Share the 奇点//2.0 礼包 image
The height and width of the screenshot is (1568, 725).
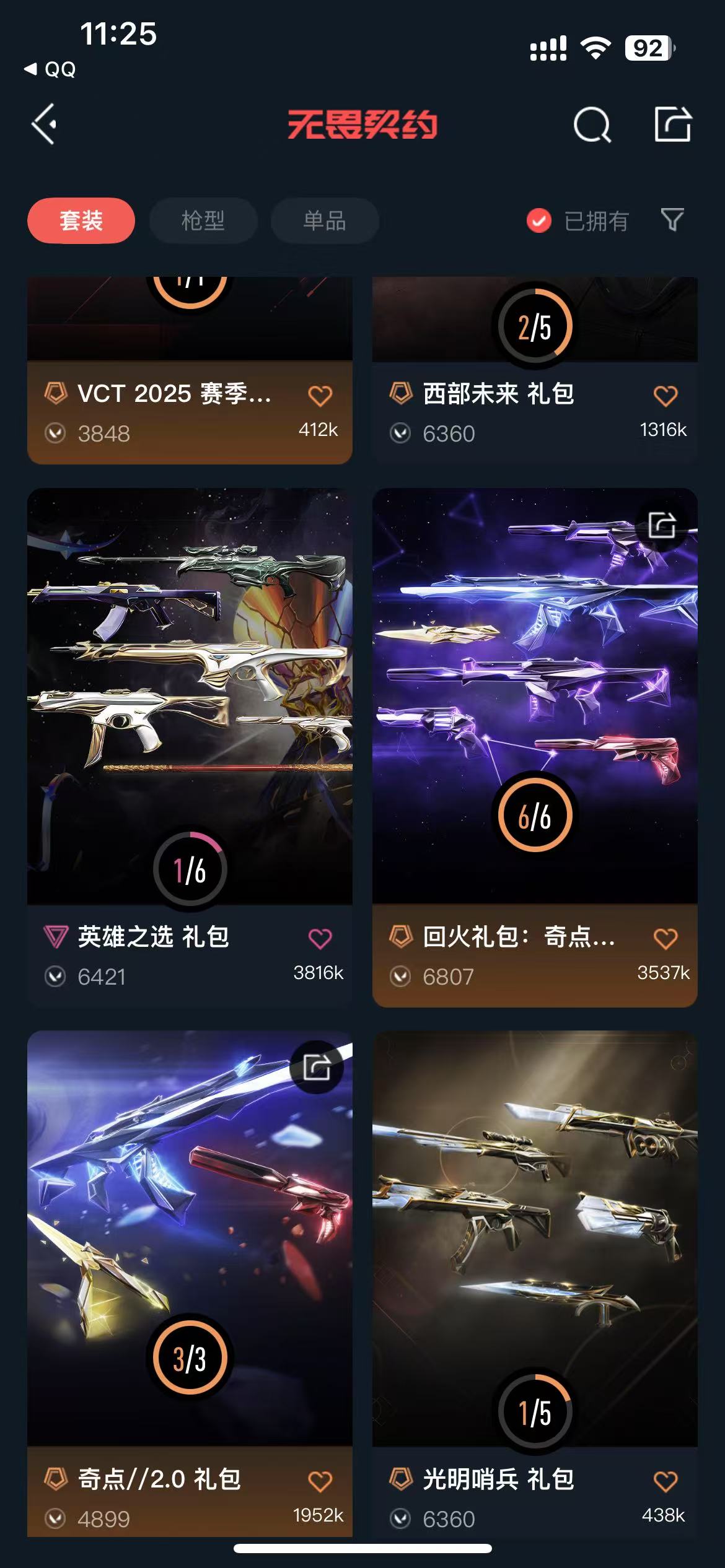point(317,1068)
